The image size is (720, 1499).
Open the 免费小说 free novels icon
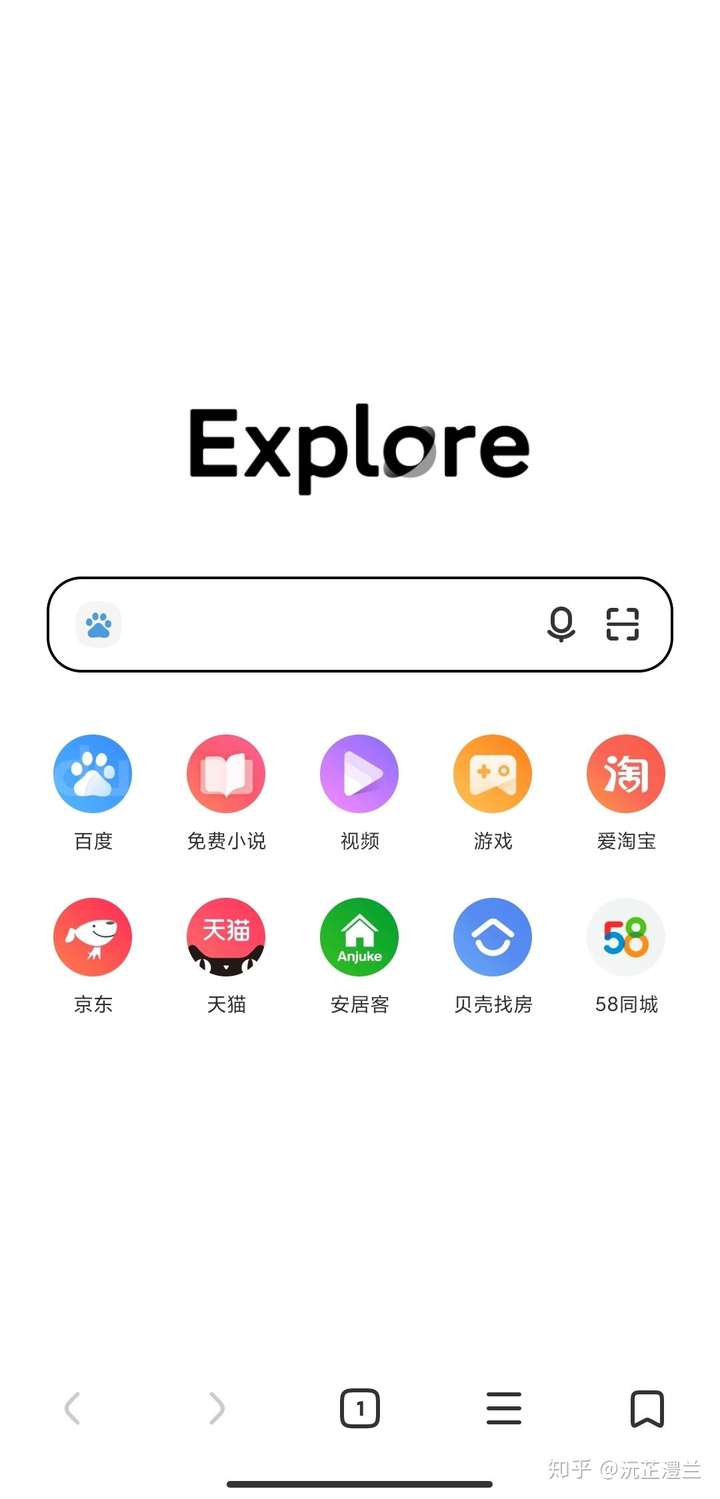tap(226, 773)
